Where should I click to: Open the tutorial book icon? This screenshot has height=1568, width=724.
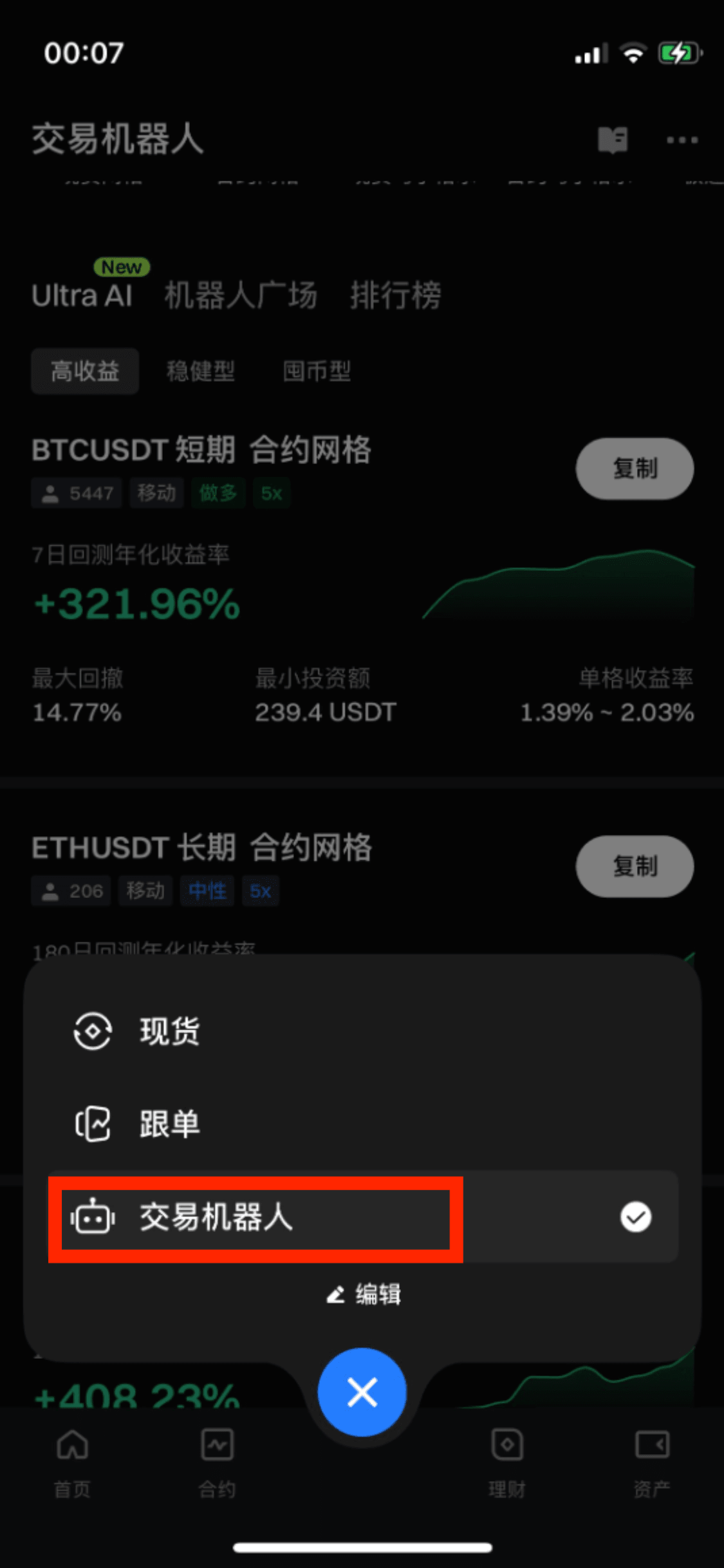click(612, 140)
